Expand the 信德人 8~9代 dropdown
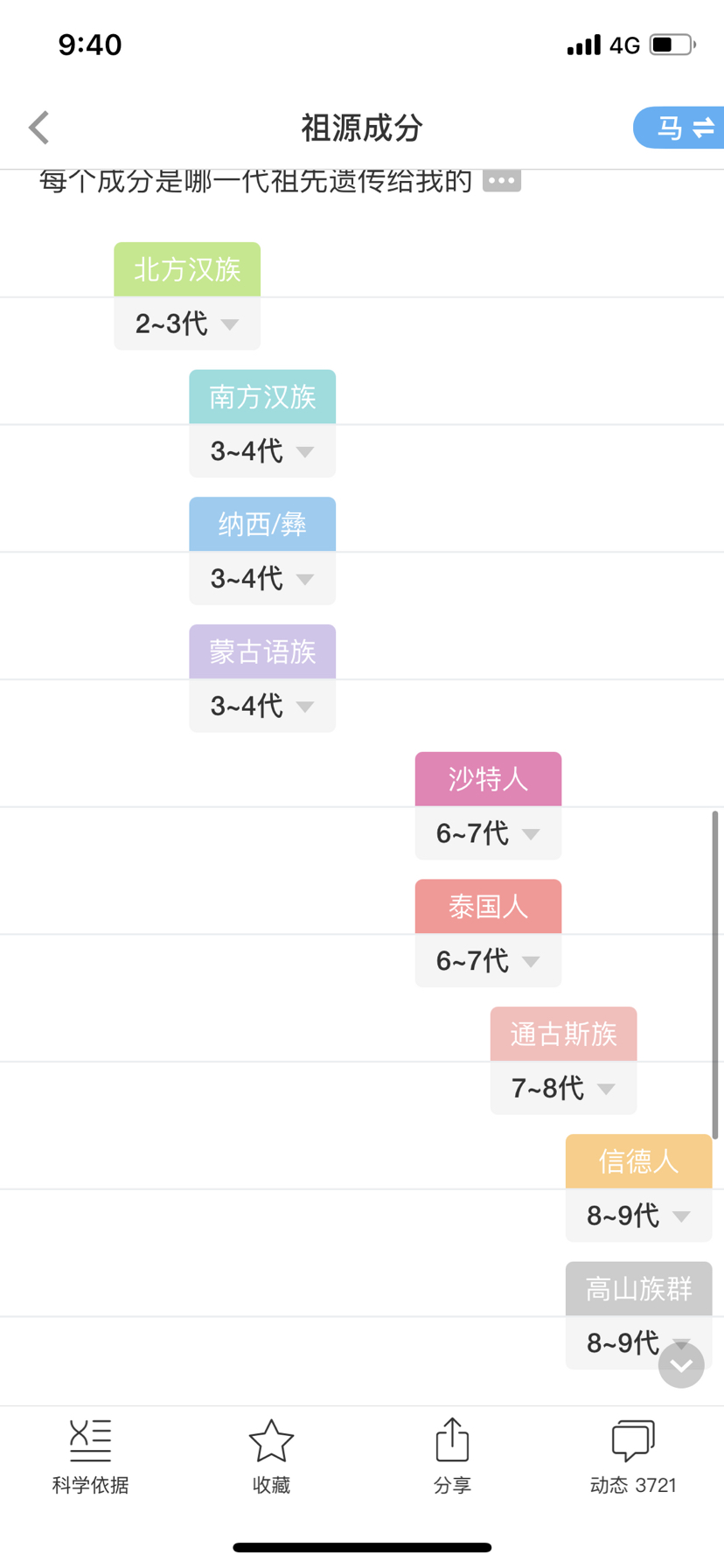 638,1216
